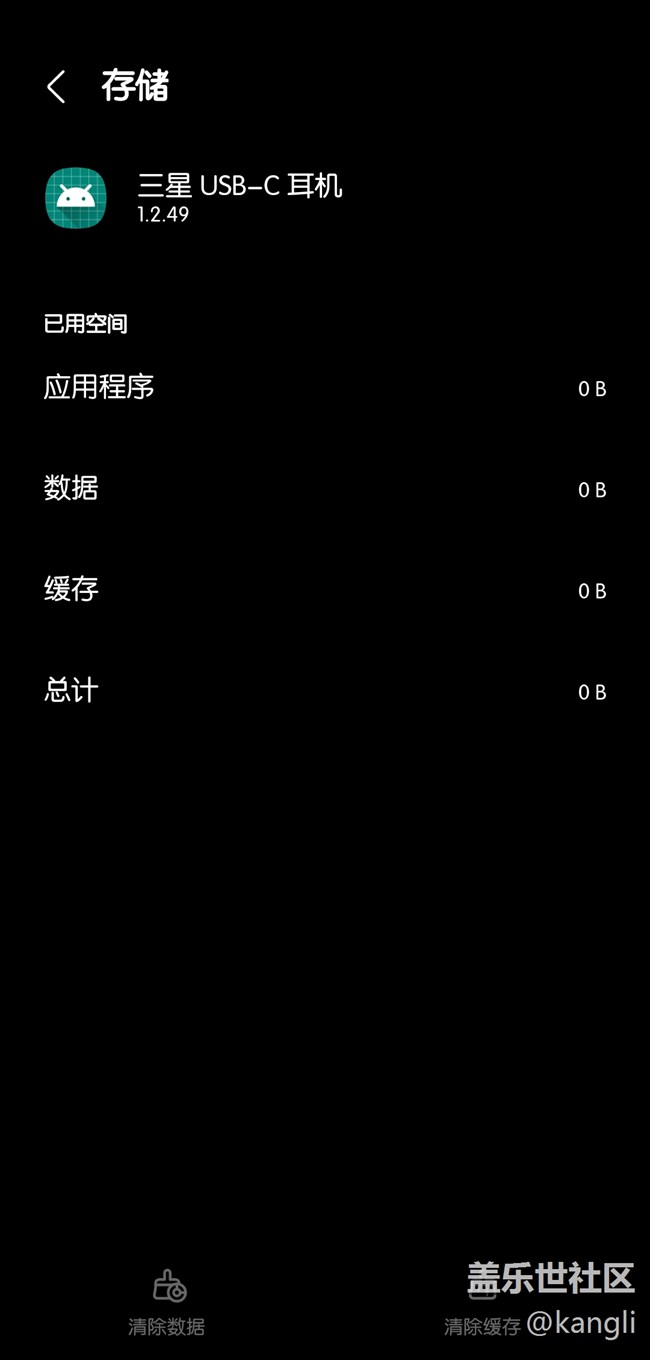Screen dimensions: 650x1360
Task: Tap the 清除数据 button
Action: 167,1303
